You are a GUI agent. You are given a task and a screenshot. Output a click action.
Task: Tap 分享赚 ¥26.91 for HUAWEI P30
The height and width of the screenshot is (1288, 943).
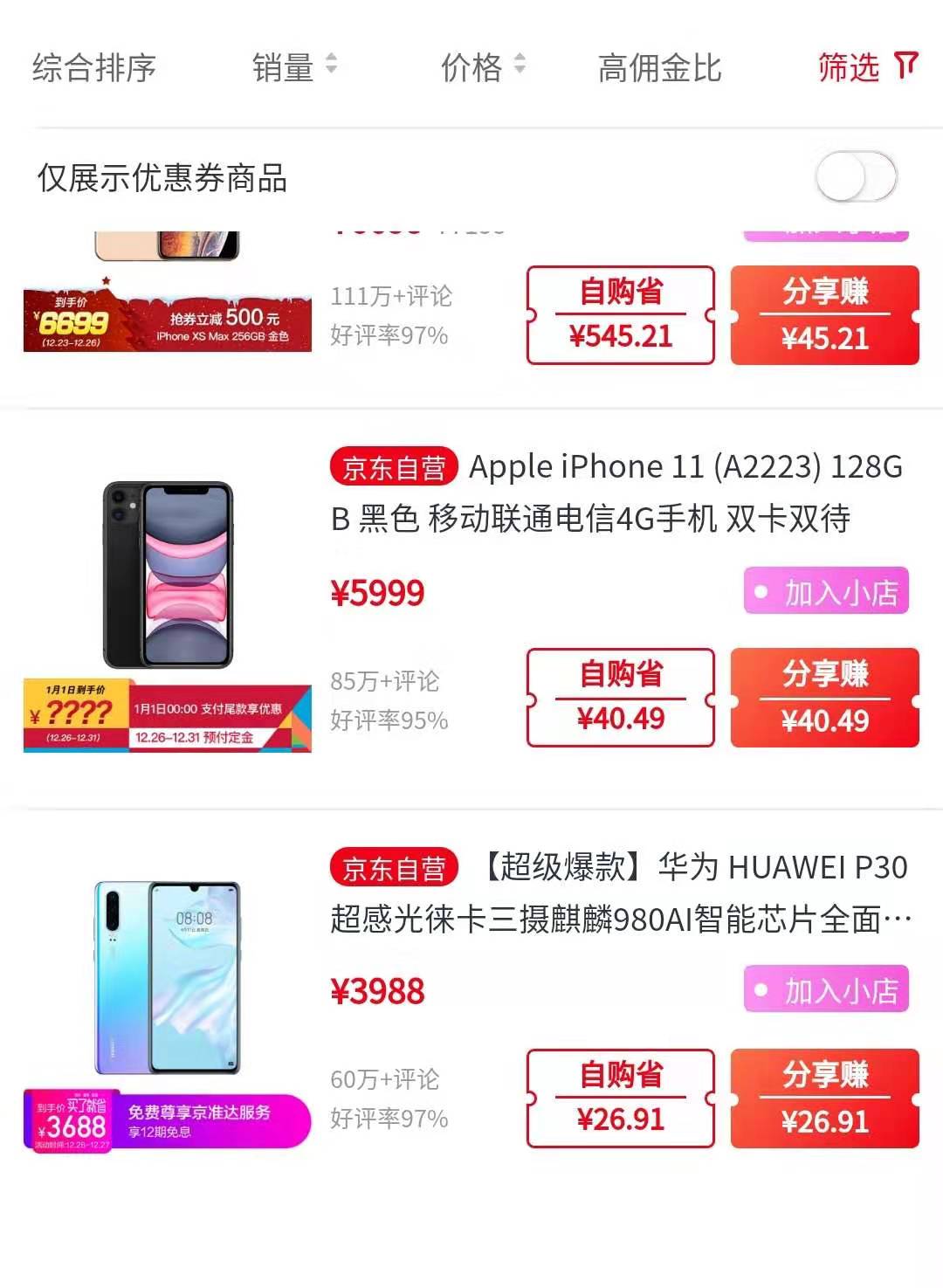(825, 1098)
